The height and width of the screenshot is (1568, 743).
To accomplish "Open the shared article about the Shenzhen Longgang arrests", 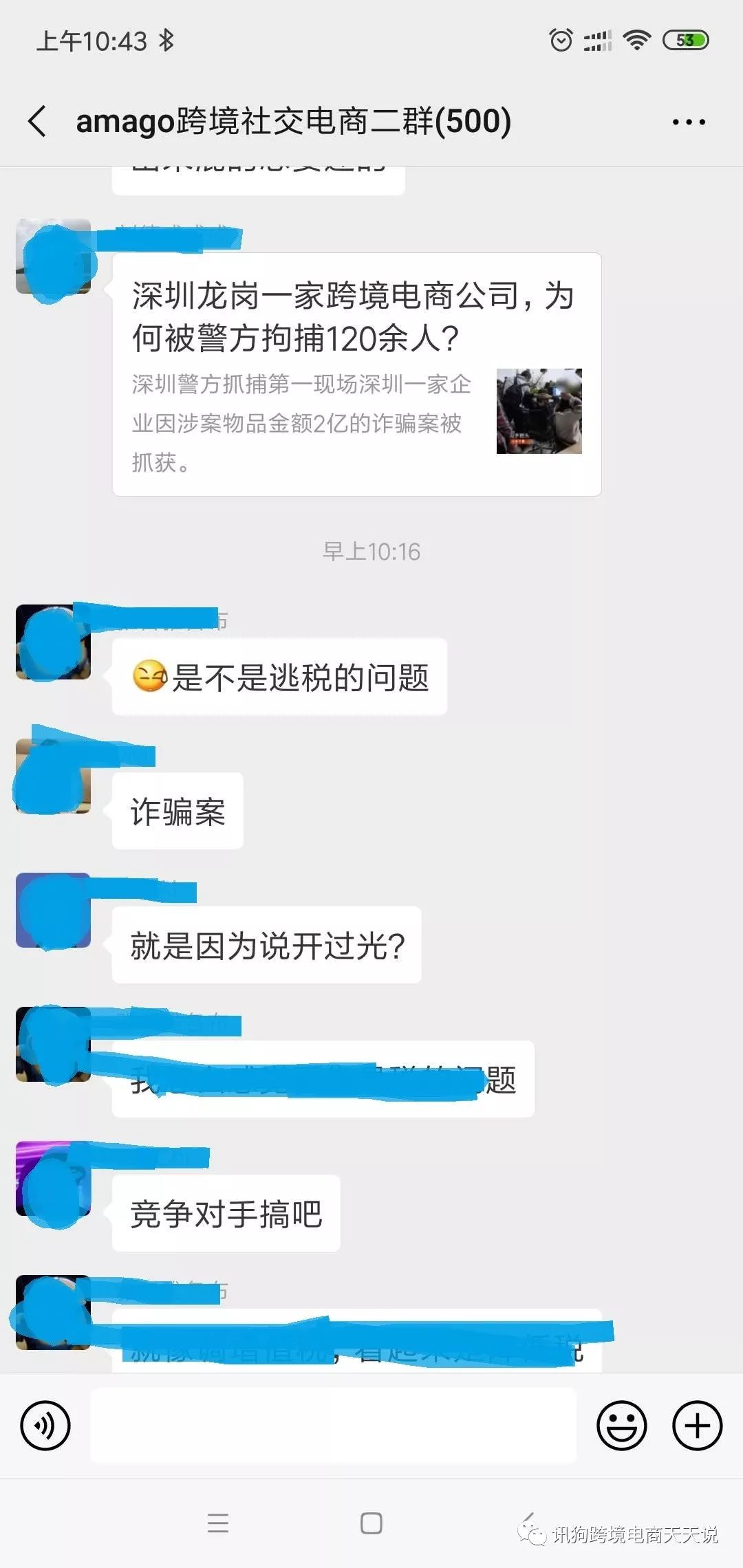I will pyautogui.click(x=356, y=375).
